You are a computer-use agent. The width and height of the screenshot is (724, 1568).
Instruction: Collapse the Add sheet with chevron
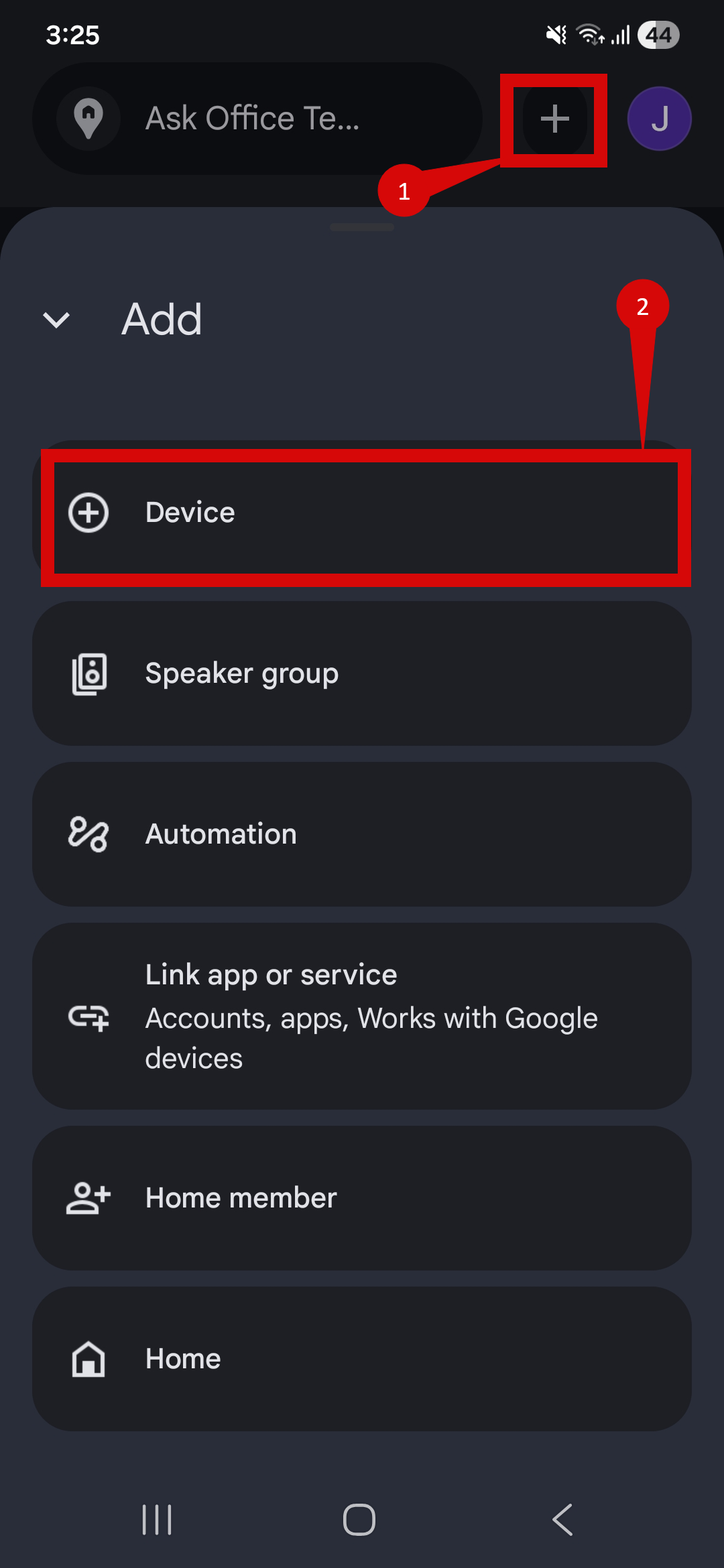point(56,320)
